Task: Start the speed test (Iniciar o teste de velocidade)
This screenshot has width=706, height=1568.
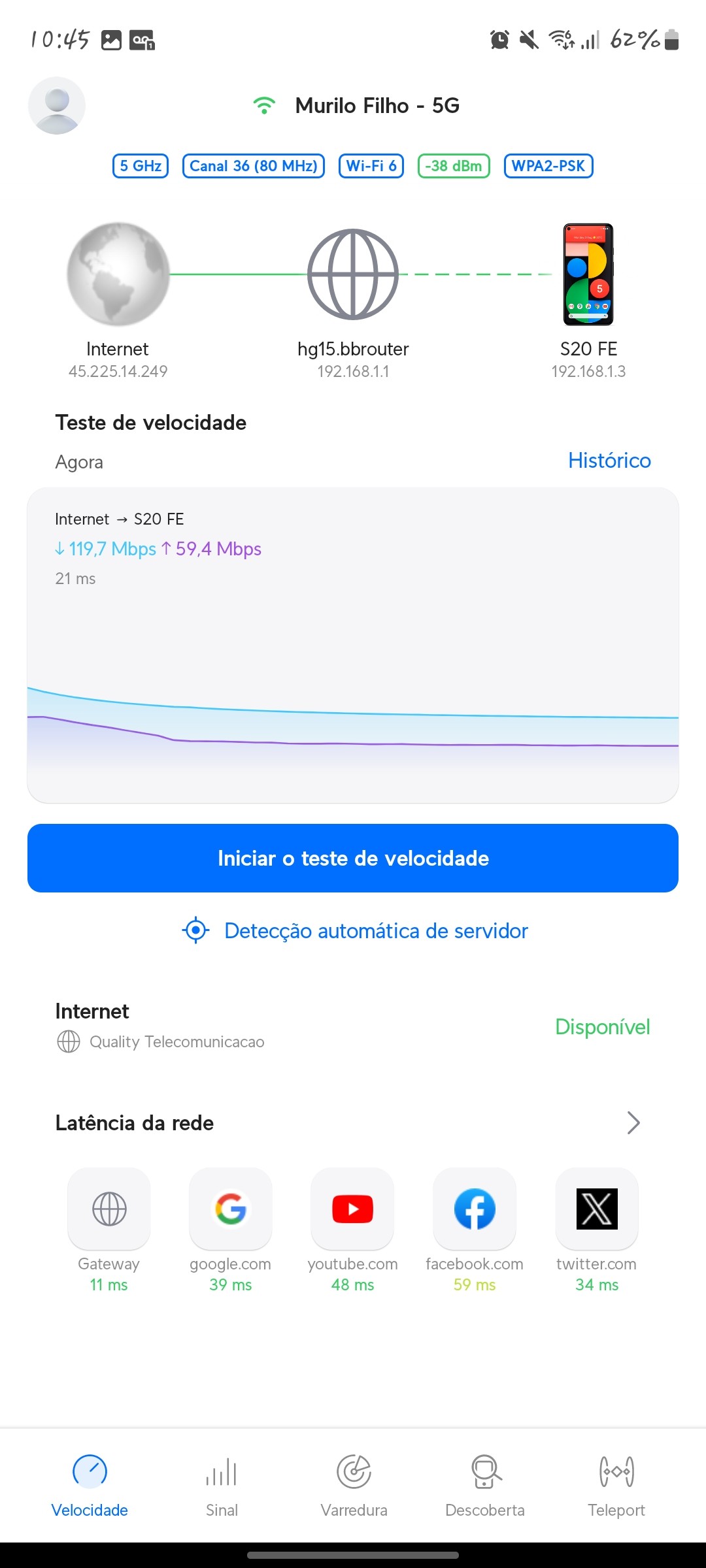Action: tap(353, 858)
